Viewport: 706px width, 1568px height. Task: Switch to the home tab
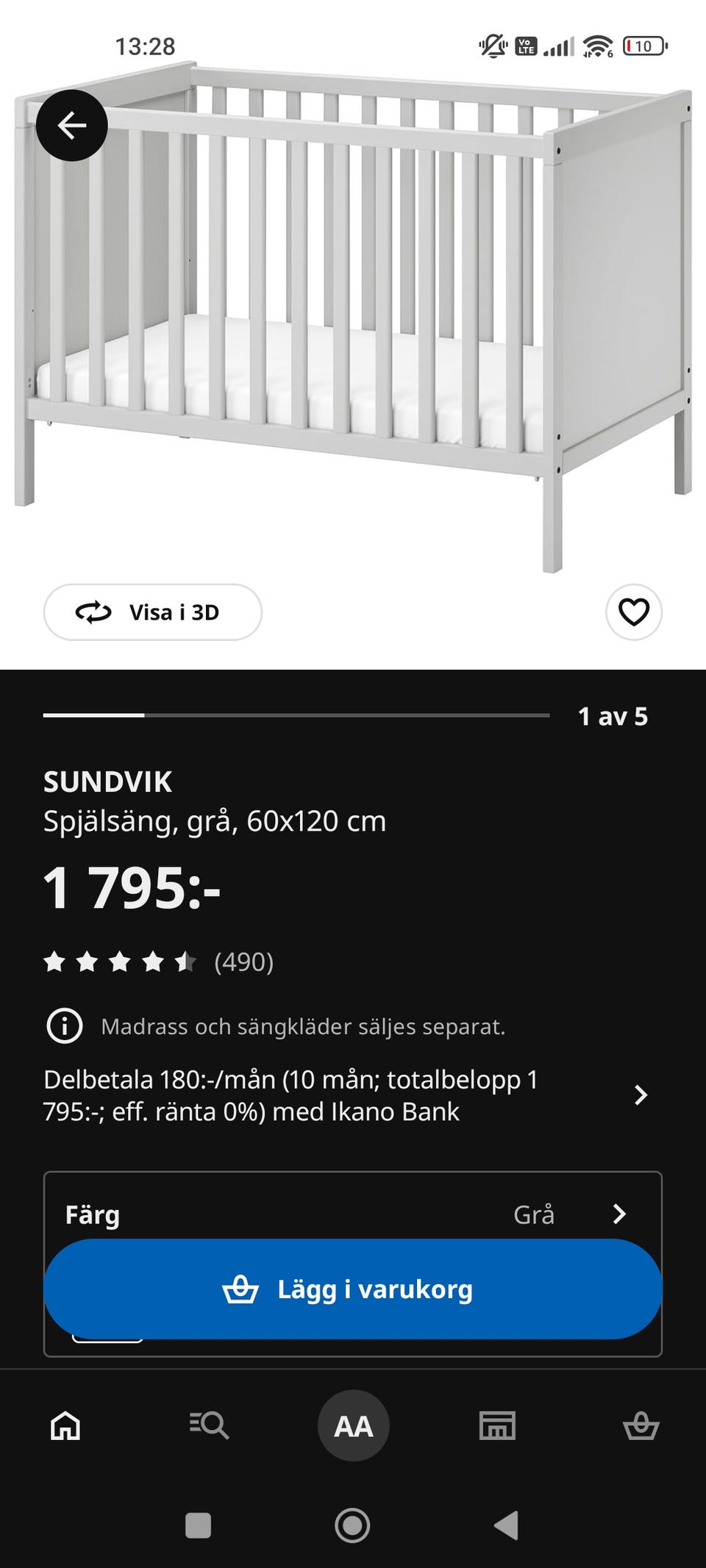65,1425
